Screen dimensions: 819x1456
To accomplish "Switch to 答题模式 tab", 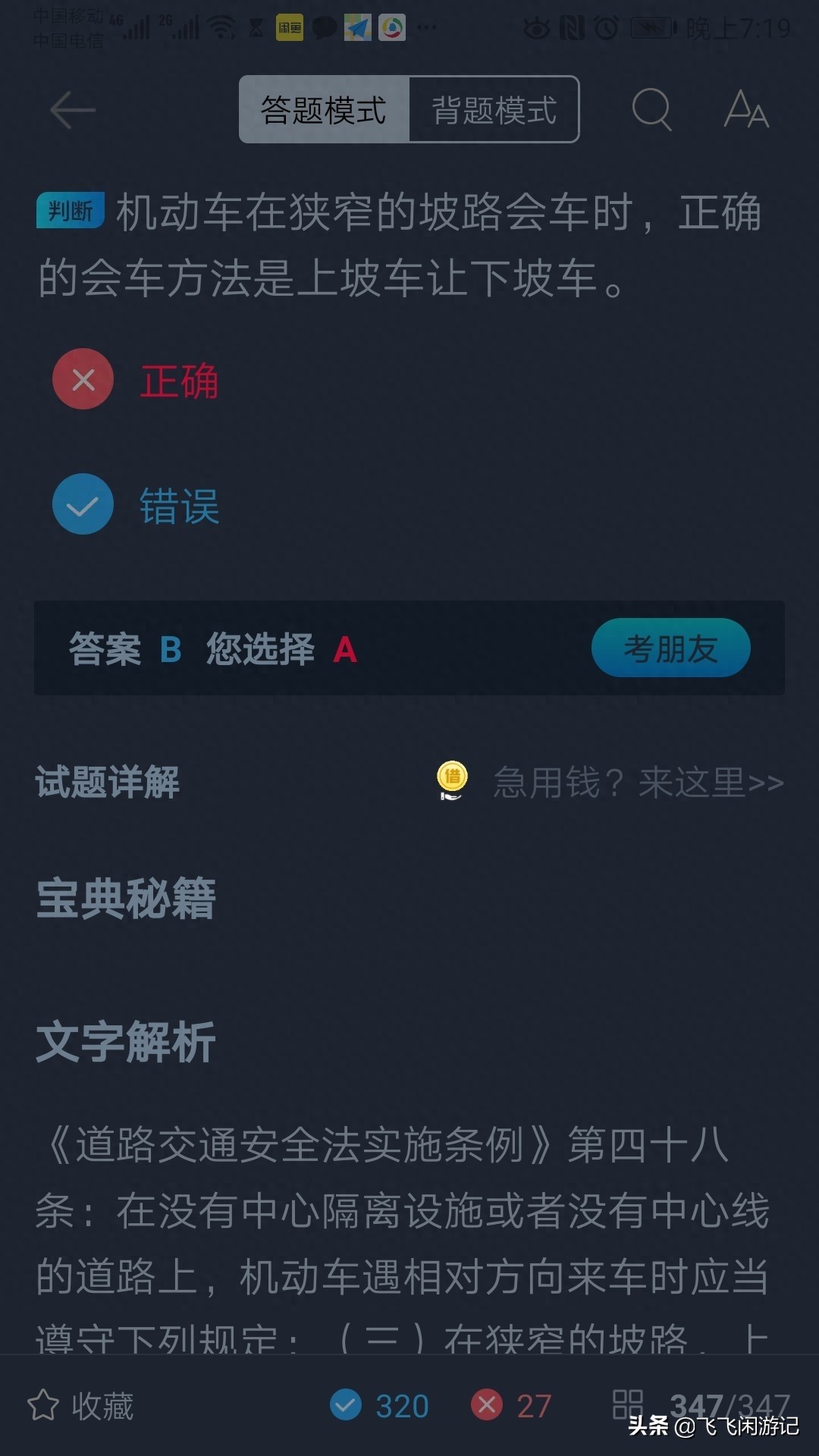I will [x=324, y=110].
